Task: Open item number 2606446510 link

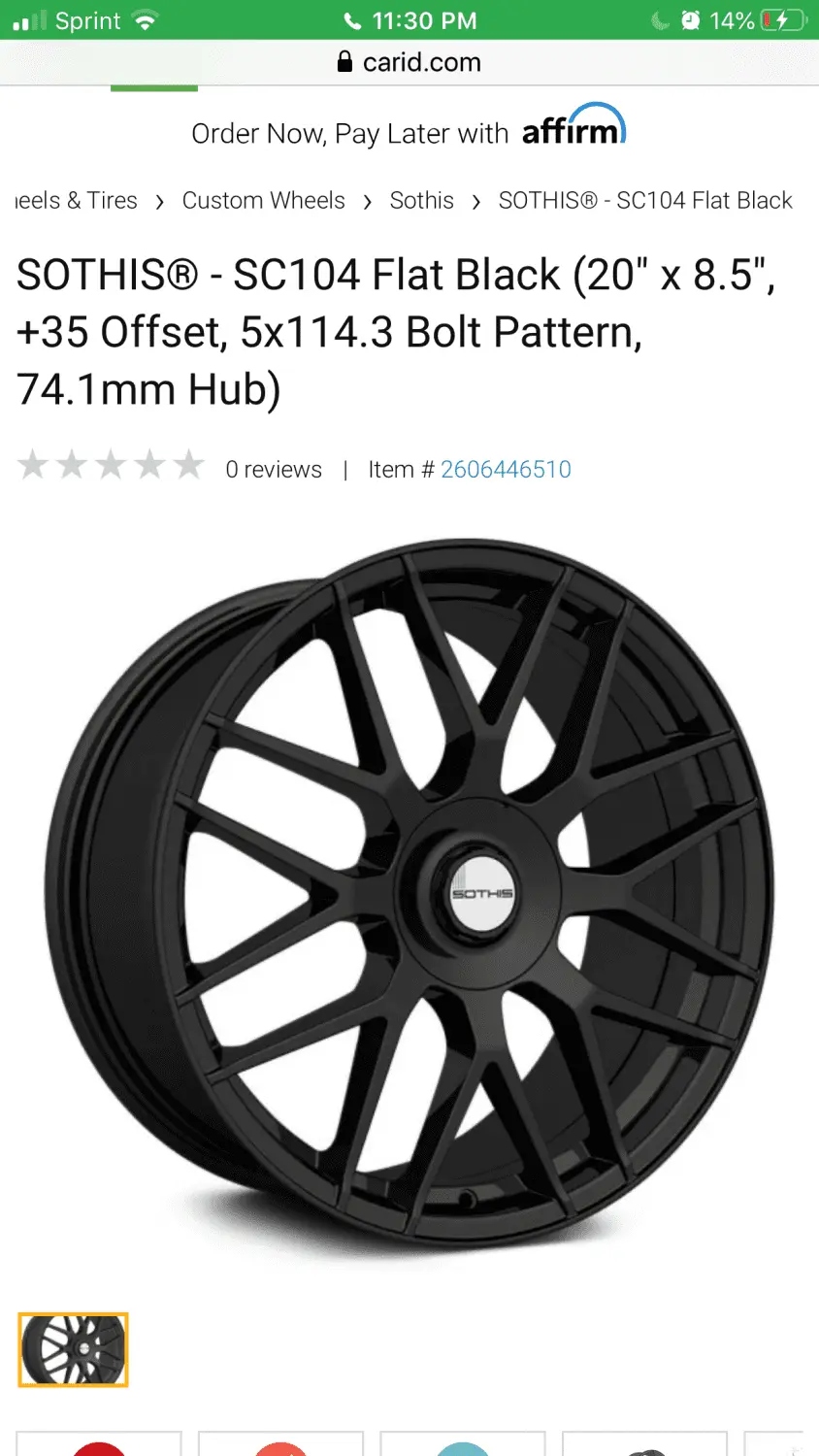Action: coord(506,470)
